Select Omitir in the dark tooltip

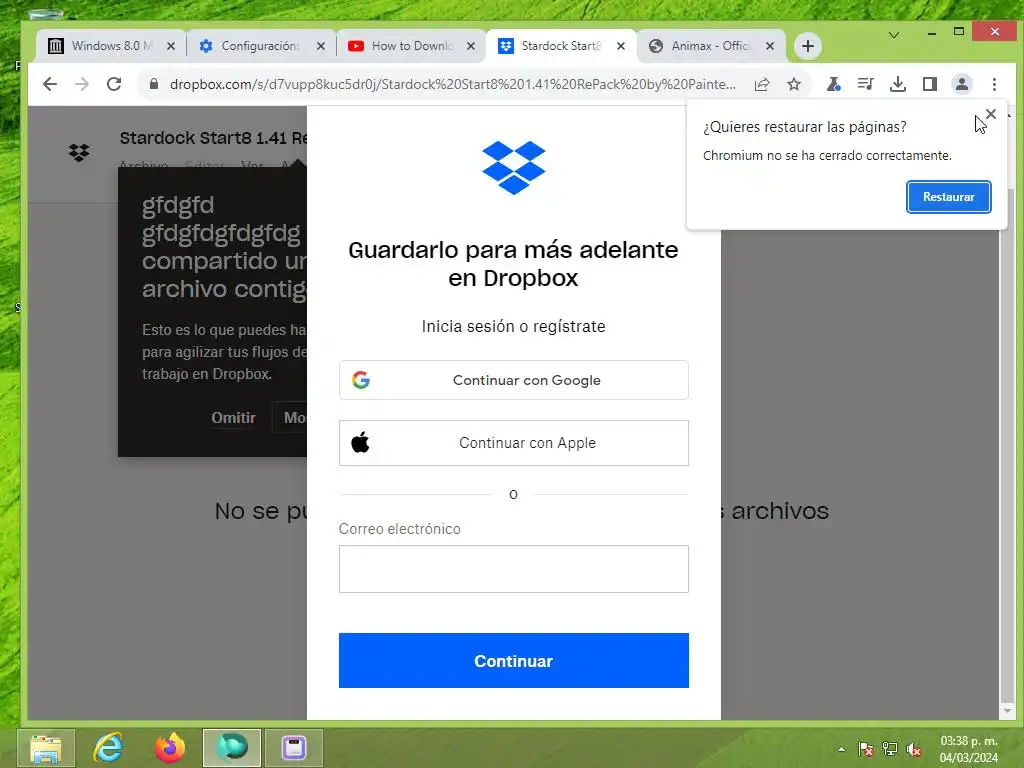point(233,418)
